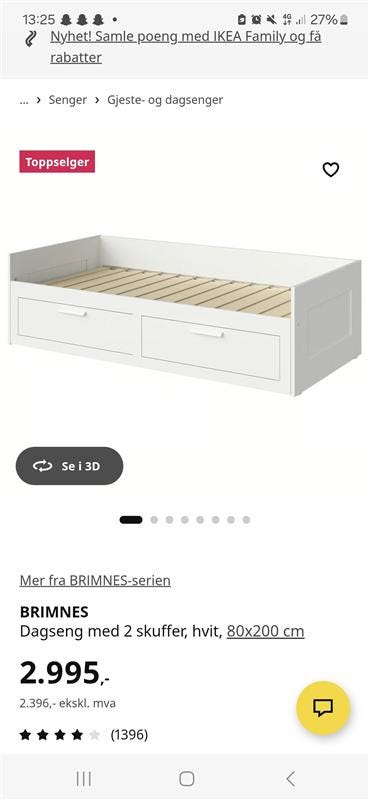This screenshot has height=800, width=369.
Task: Open recent apps from navigation bar
Action: (x=83, y=779)
